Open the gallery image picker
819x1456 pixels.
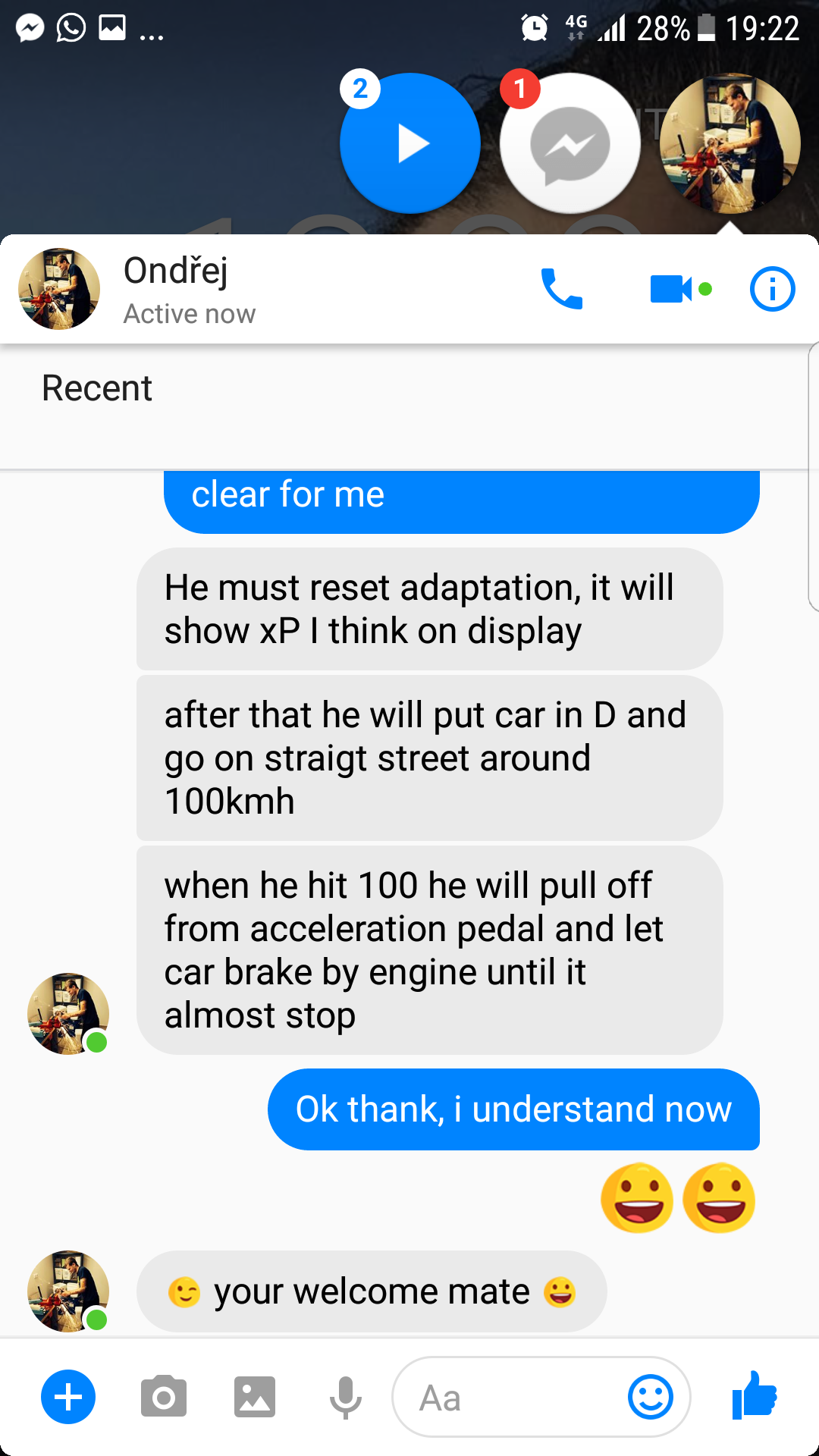254,1397
